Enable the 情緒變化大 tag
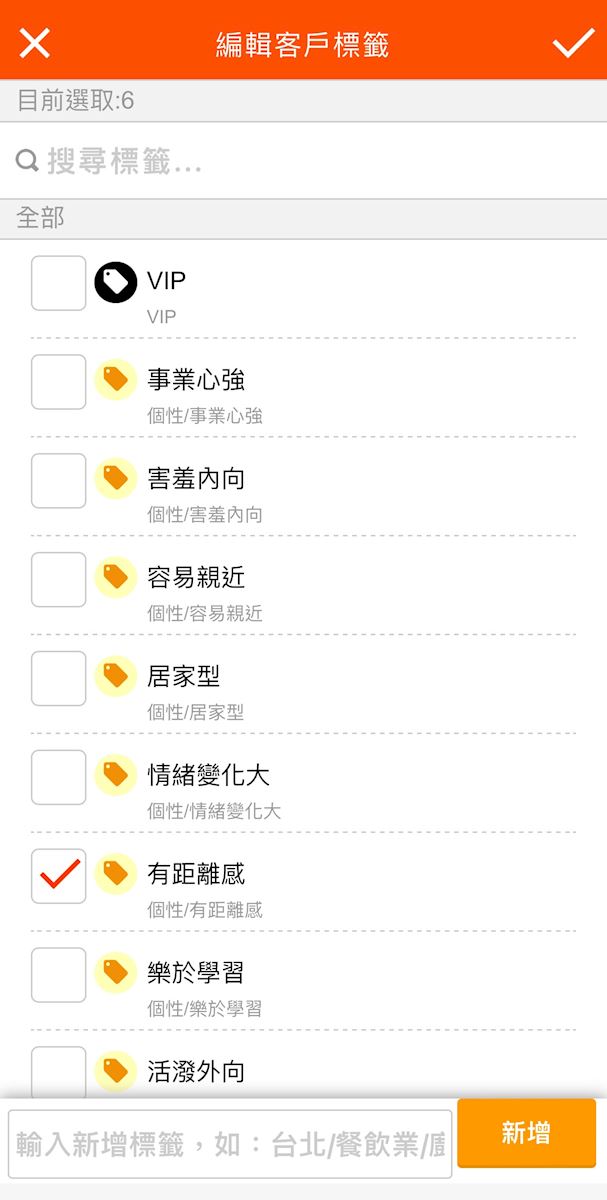 pos(59,778)
